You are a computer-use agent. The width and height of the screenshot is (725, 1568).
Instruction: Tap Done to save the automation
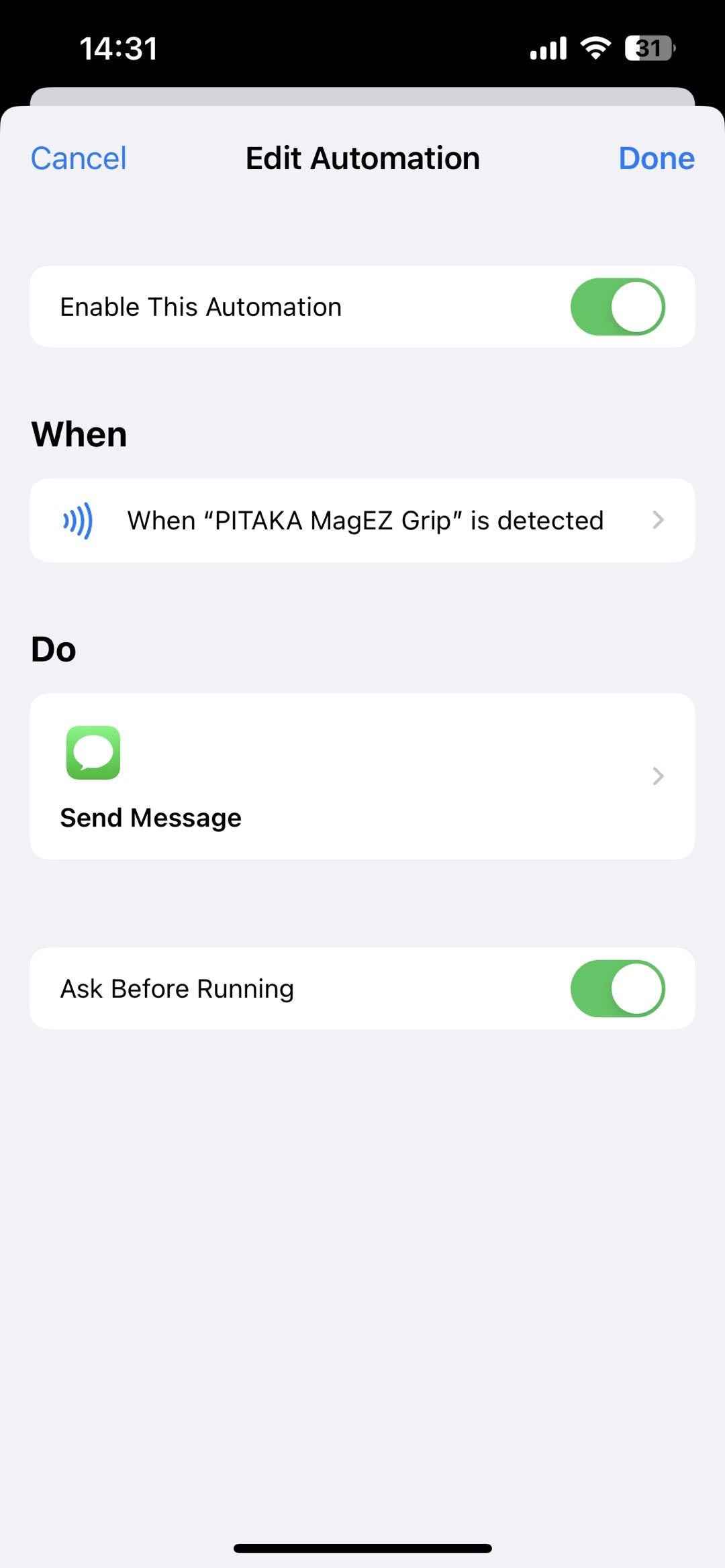(x=656, y=158)
